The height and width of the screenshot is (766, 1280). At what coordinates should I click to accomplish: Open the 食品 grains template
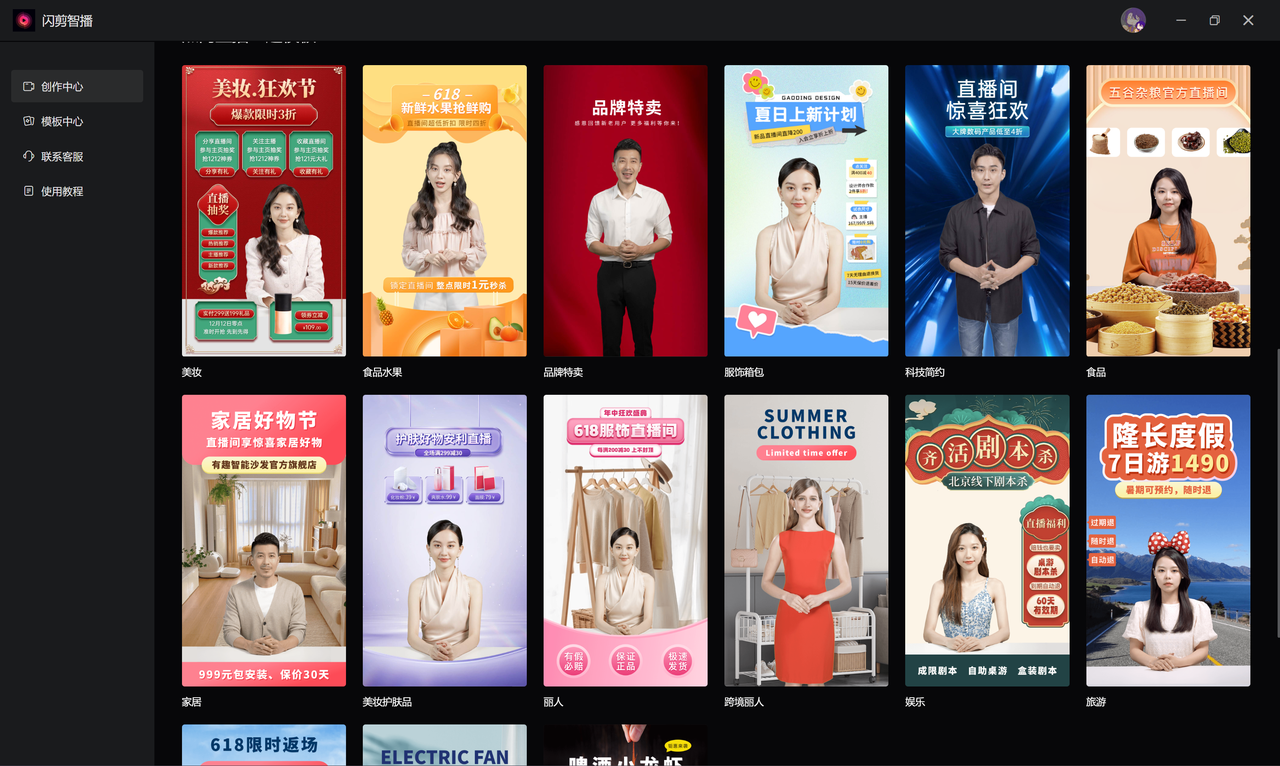(x=1168, y=211)
